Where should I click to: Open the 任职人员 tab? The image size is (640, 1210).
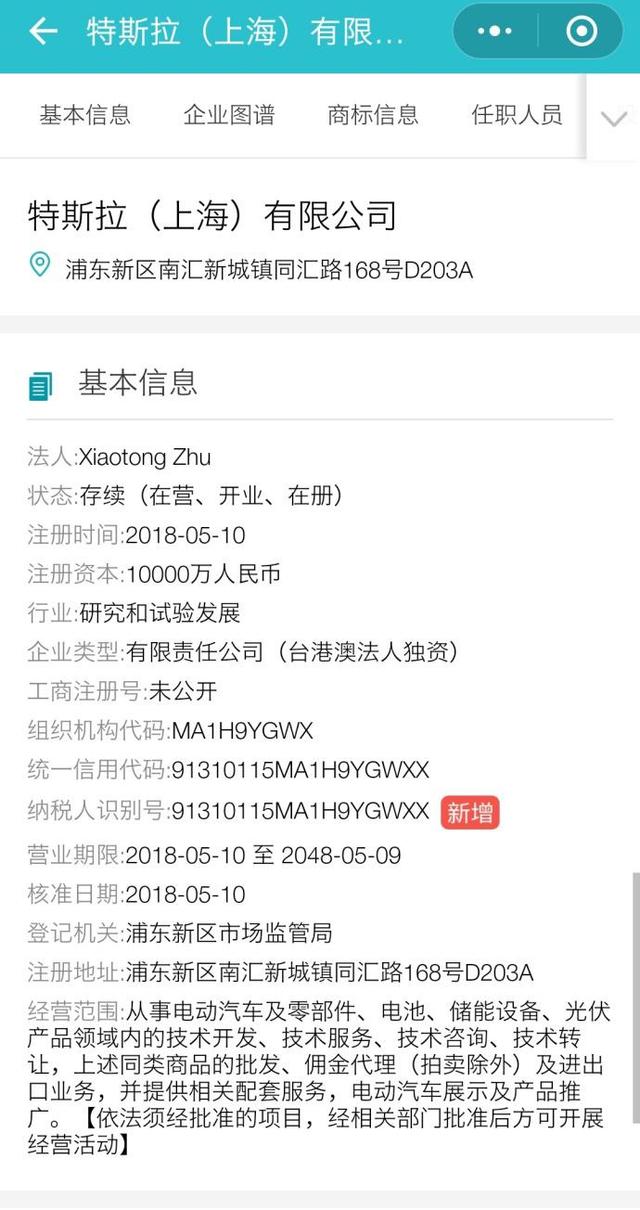[x=517, y=115]
